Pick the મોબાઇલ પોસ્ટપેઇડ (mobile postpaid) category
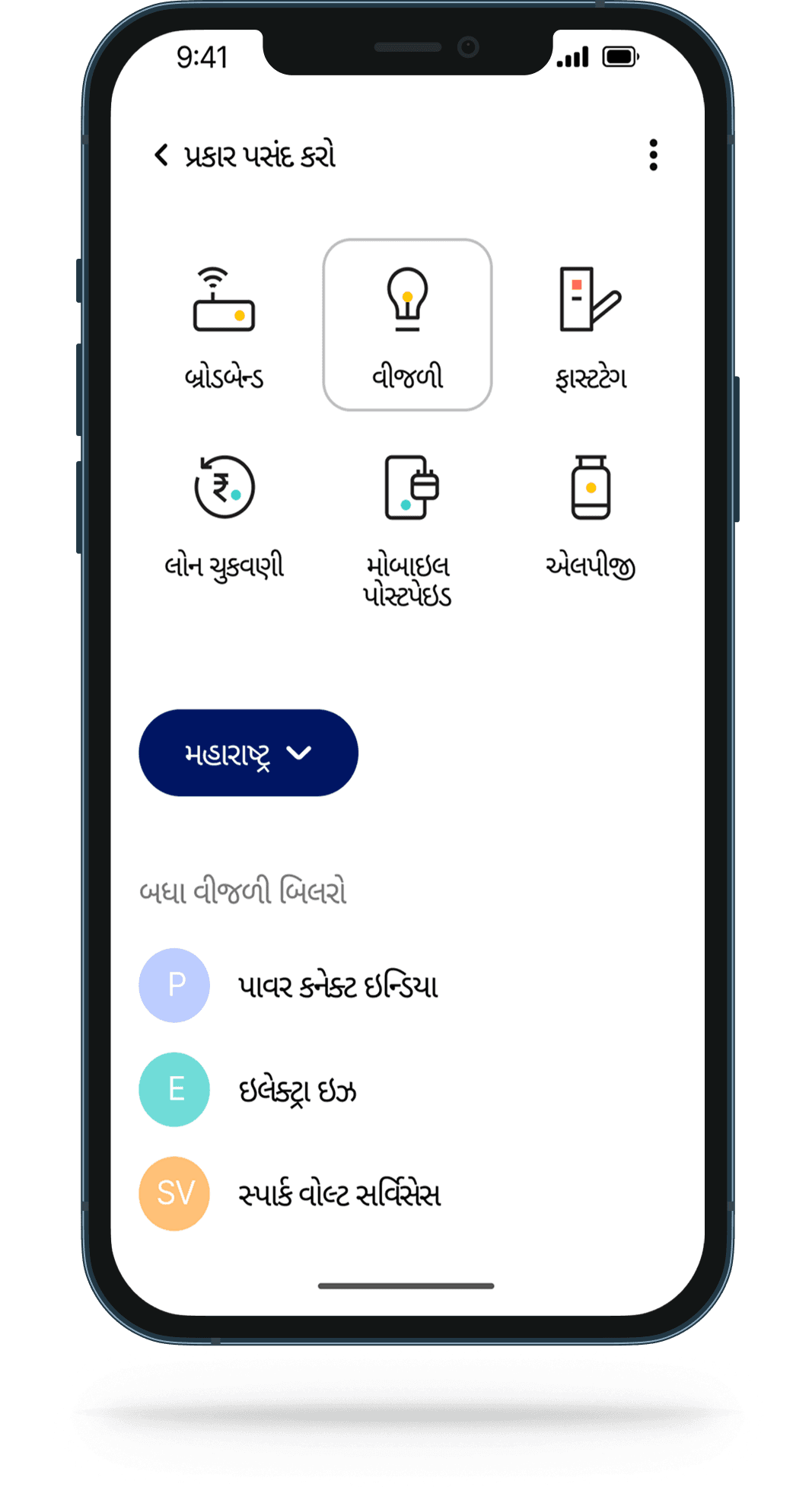The image size is (812, 1500). tap(407, 529)
